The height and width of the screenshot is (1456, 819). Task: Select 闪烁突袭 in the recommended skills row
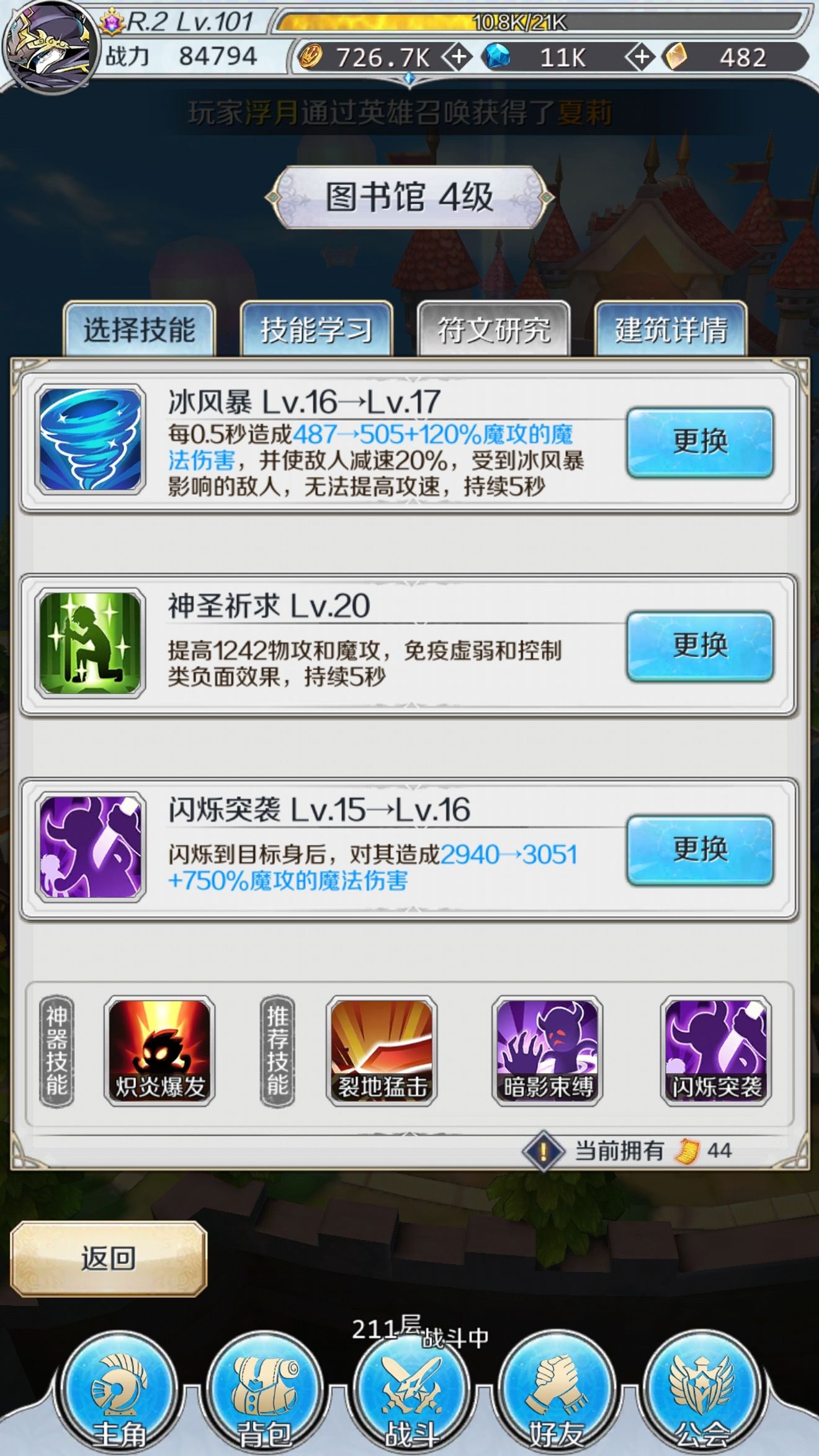[716, 1050]
